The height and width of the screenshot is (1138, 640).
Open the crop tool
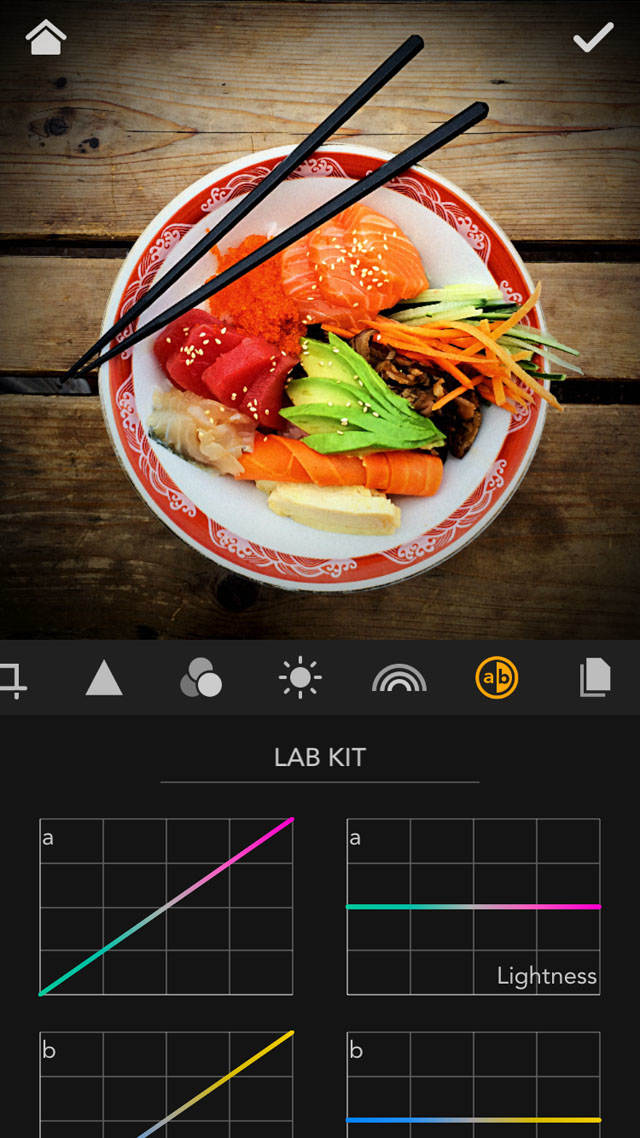(12, 681)
